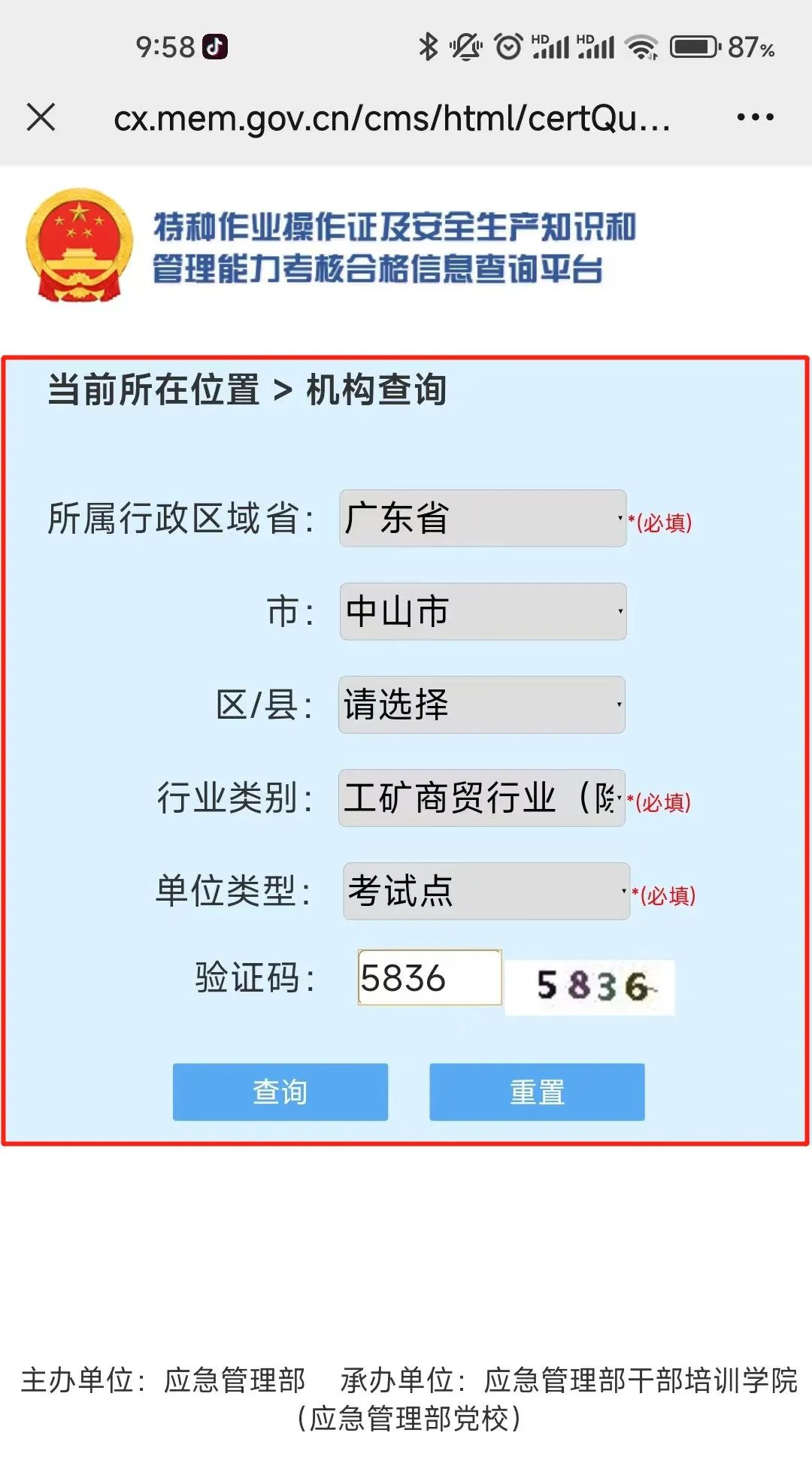812x1457 pixels.
Task: Open the province dropdown showing 广东省
Action: pos(482,518)
